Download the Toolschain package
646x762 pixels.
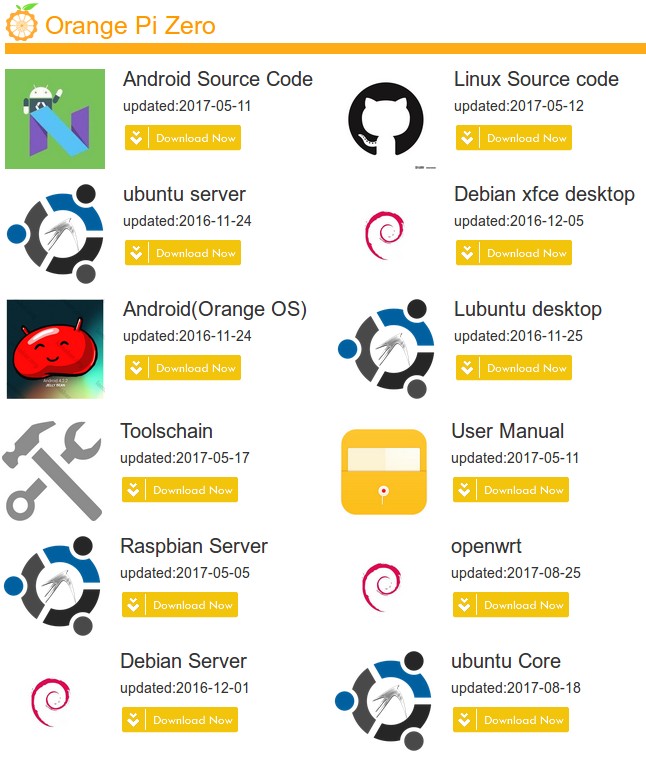[x=180, y=490]
